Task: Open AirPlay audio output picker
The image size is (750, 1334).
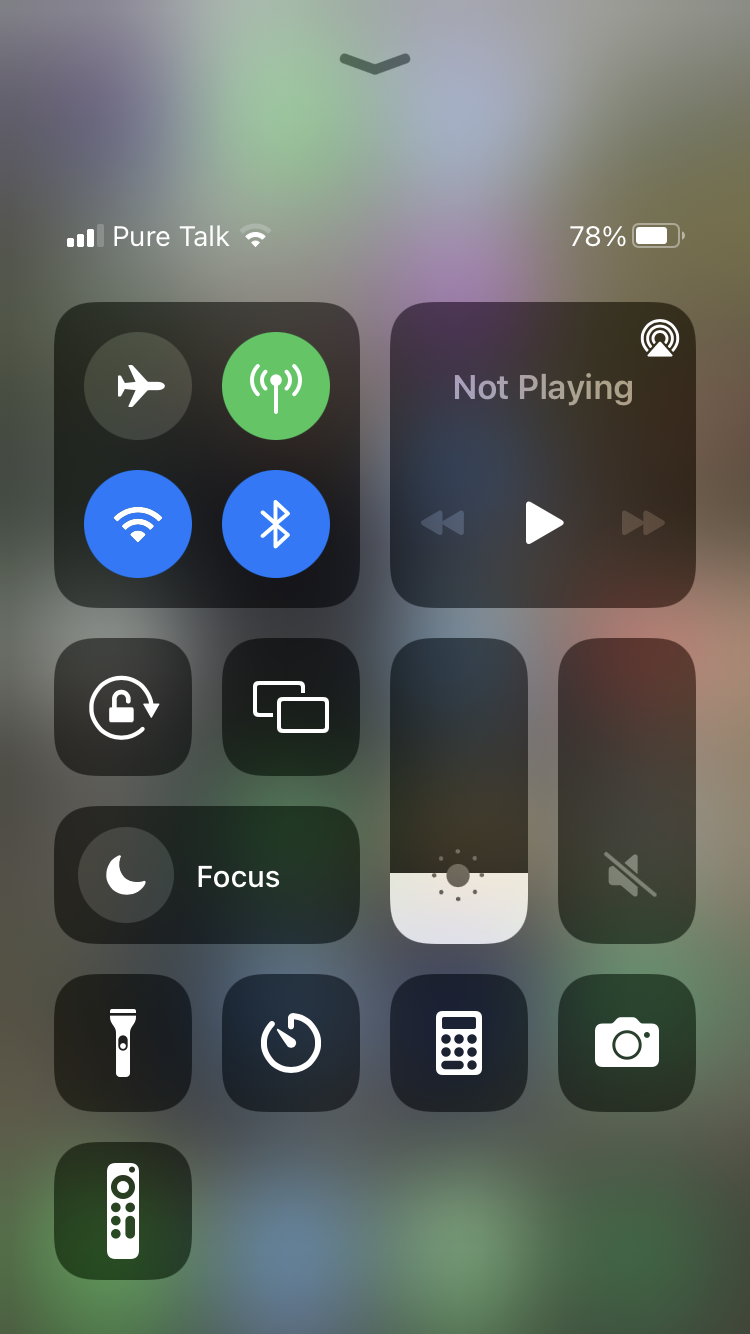Action: tap(660, 338)
